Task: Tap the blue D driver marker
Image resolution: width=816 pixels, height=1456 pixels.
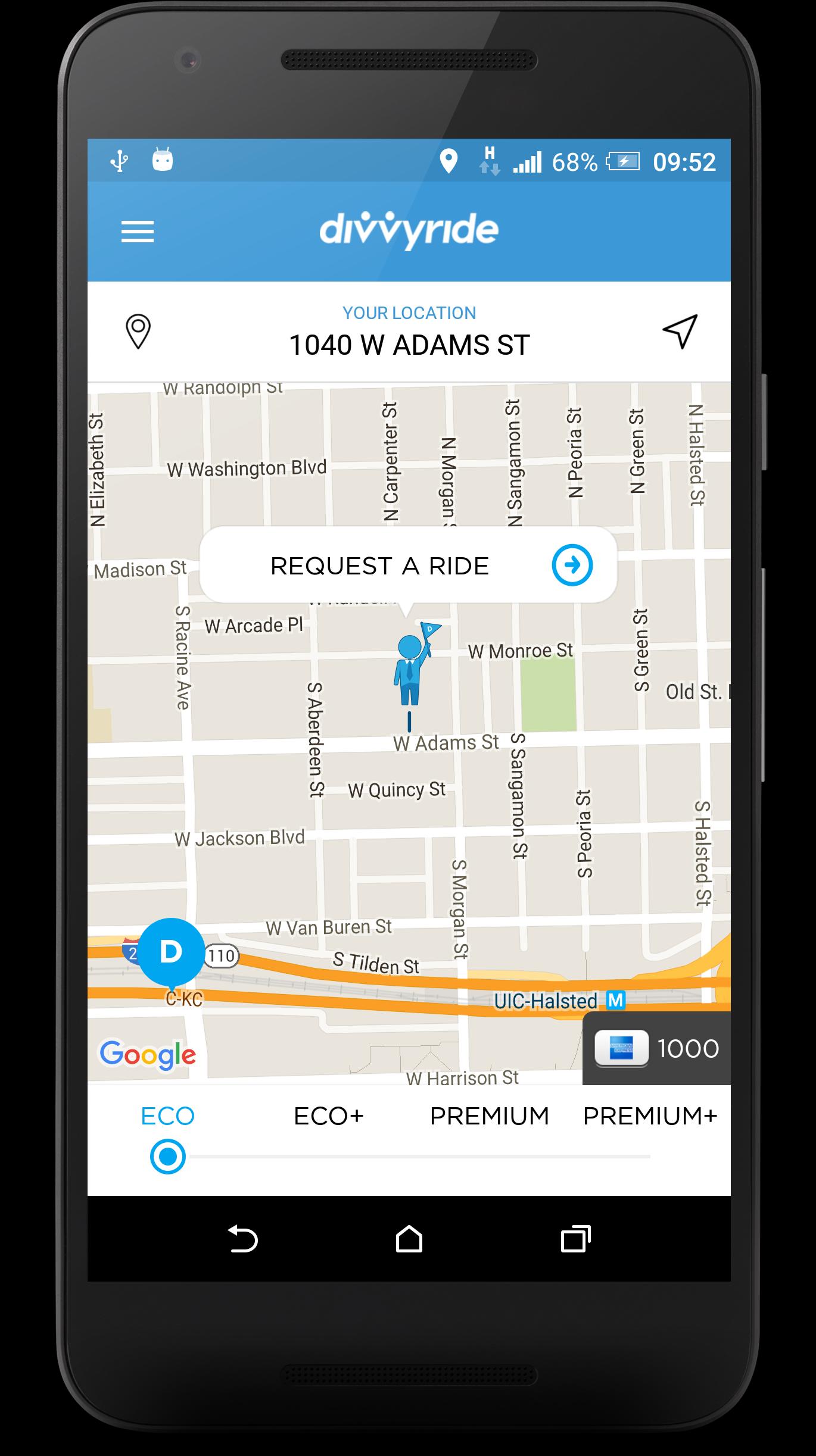Action: point(172,952)
